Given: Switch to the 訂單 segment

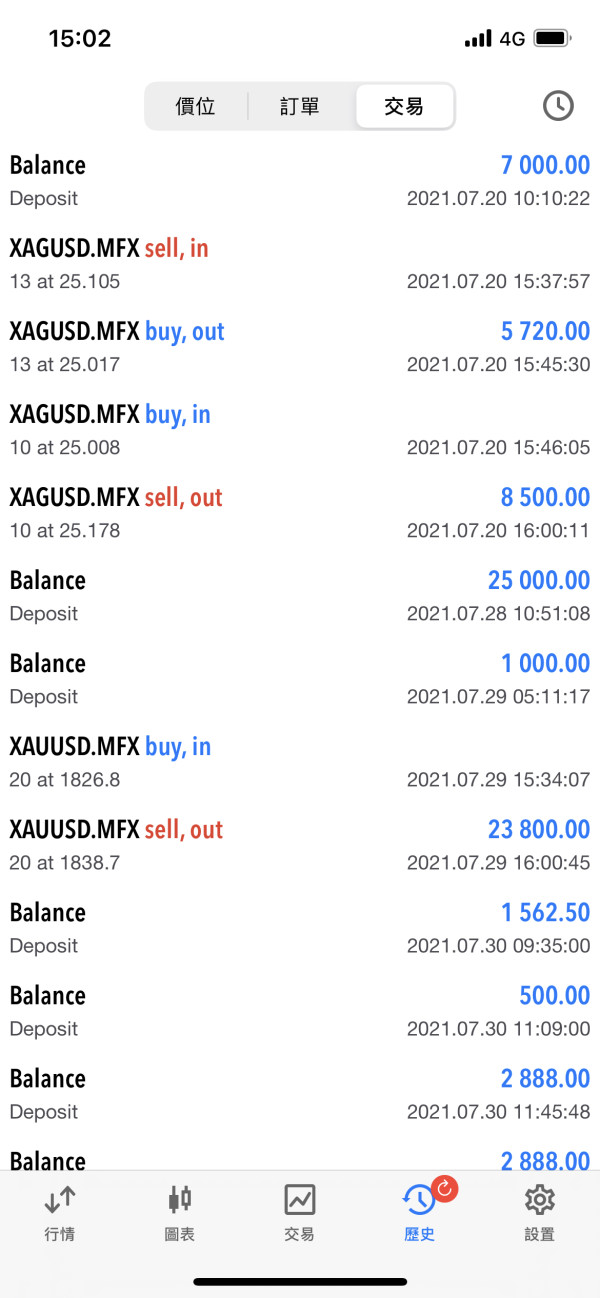Looking at the screenshot, I should [300, 106].
